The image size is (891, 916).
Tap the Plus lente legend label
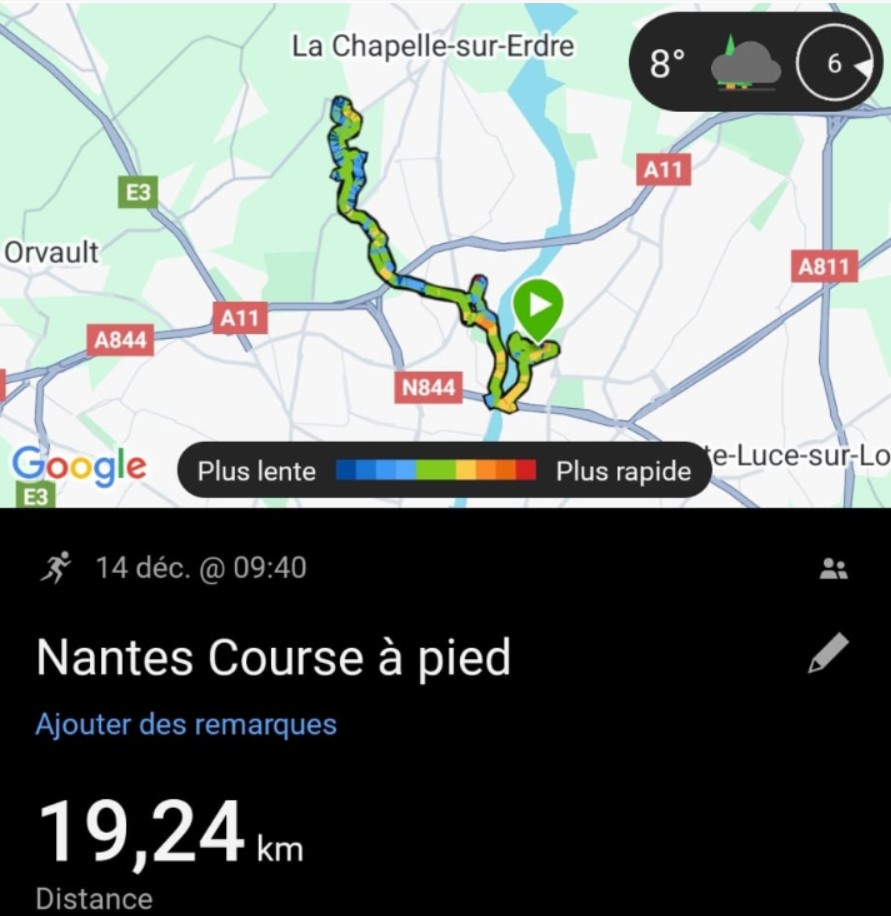(x=257, y=470)
